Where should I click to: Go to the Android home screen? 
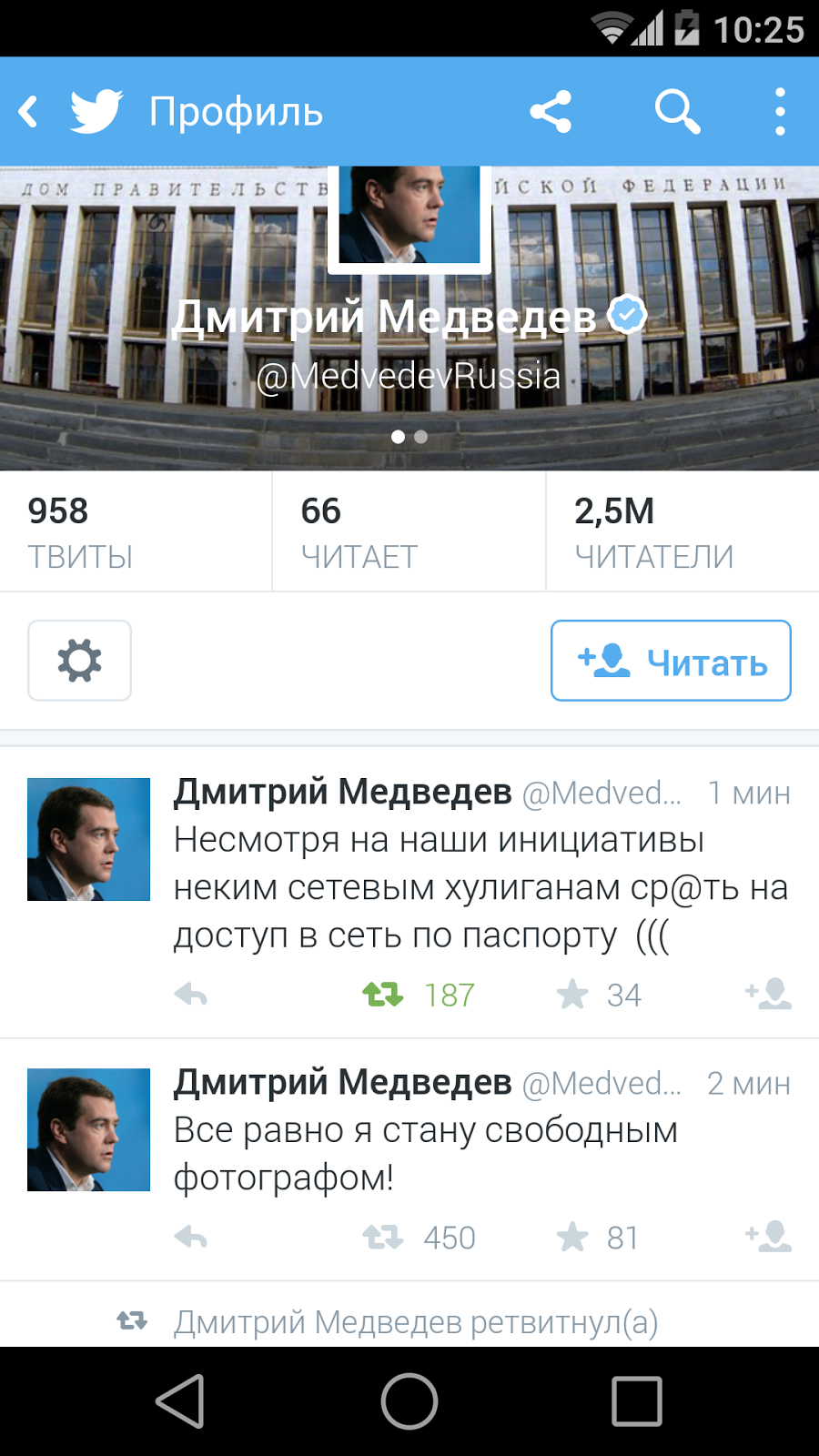409,1400
